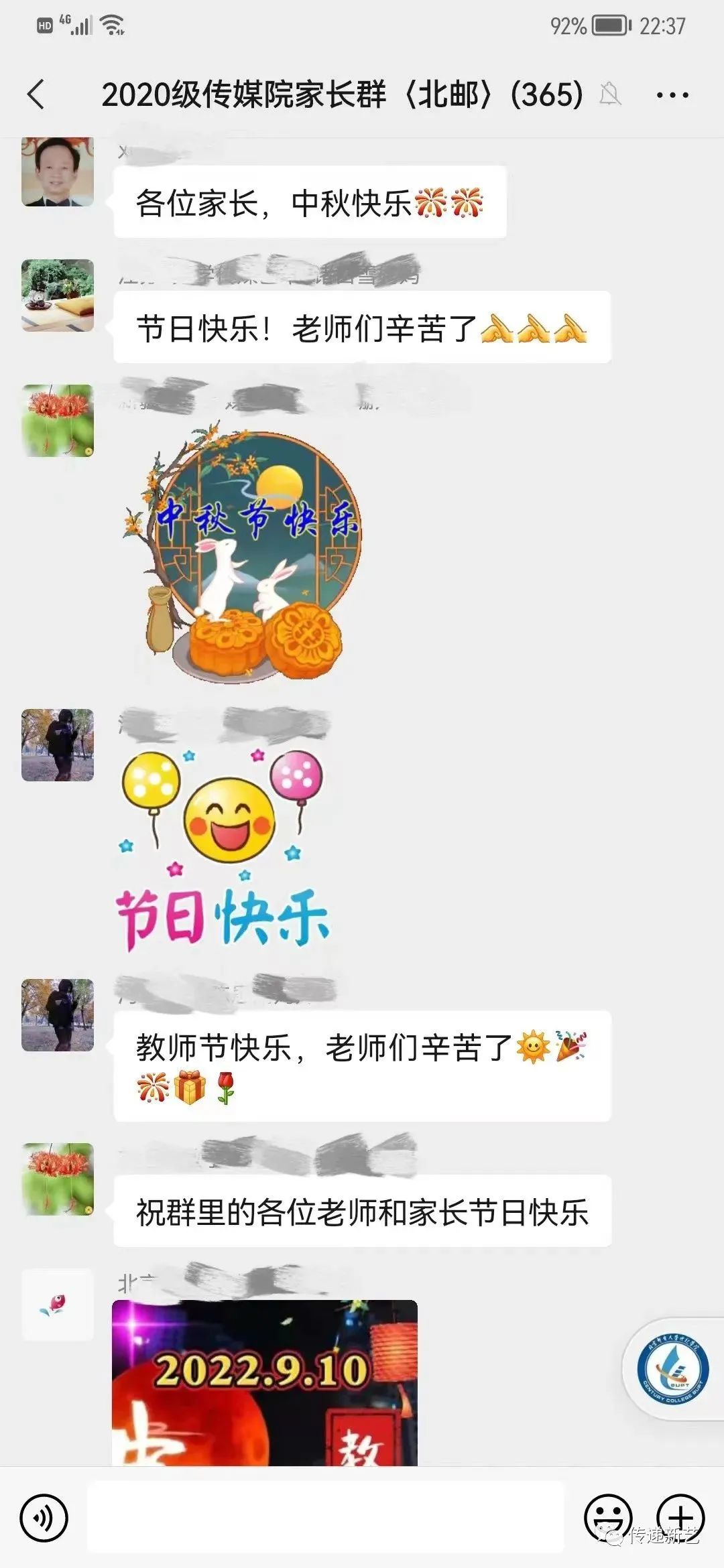Open profile of sender of 各位家长，中秋快乐
The width and height of the screenshot is (724, 1568).
click(58, 172)
